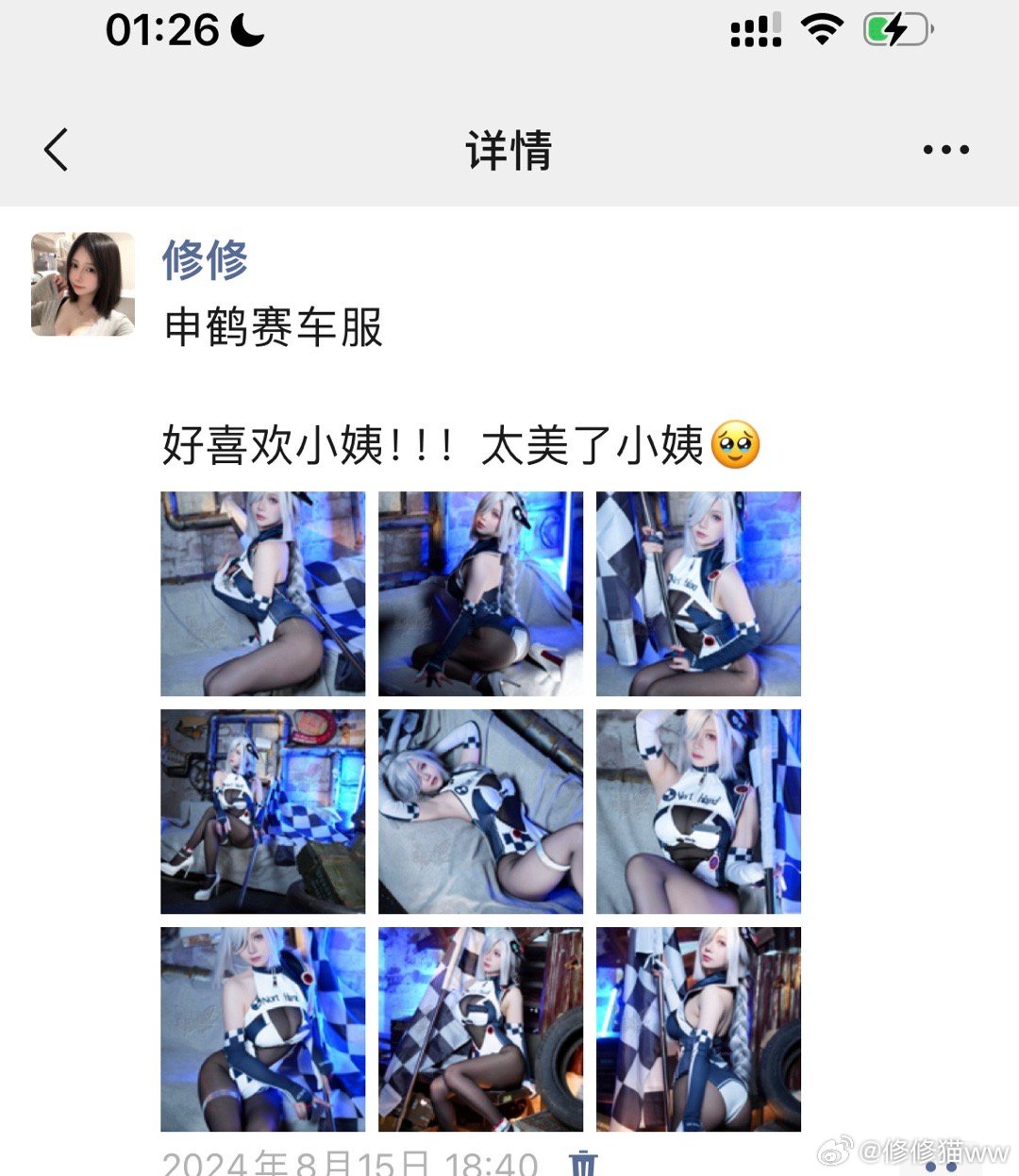The image size is (1019, 1176).
Task: Delete this post with the trash icon
Action: coord(584,1164)
